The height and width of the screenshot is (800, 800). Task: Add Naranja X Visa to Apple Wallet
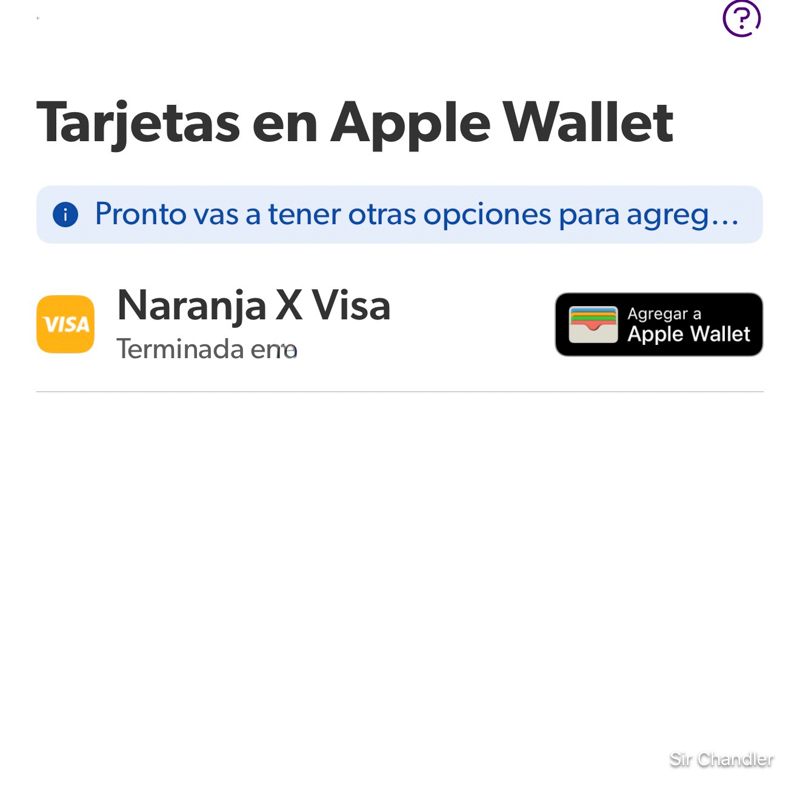tap(658, 324)
